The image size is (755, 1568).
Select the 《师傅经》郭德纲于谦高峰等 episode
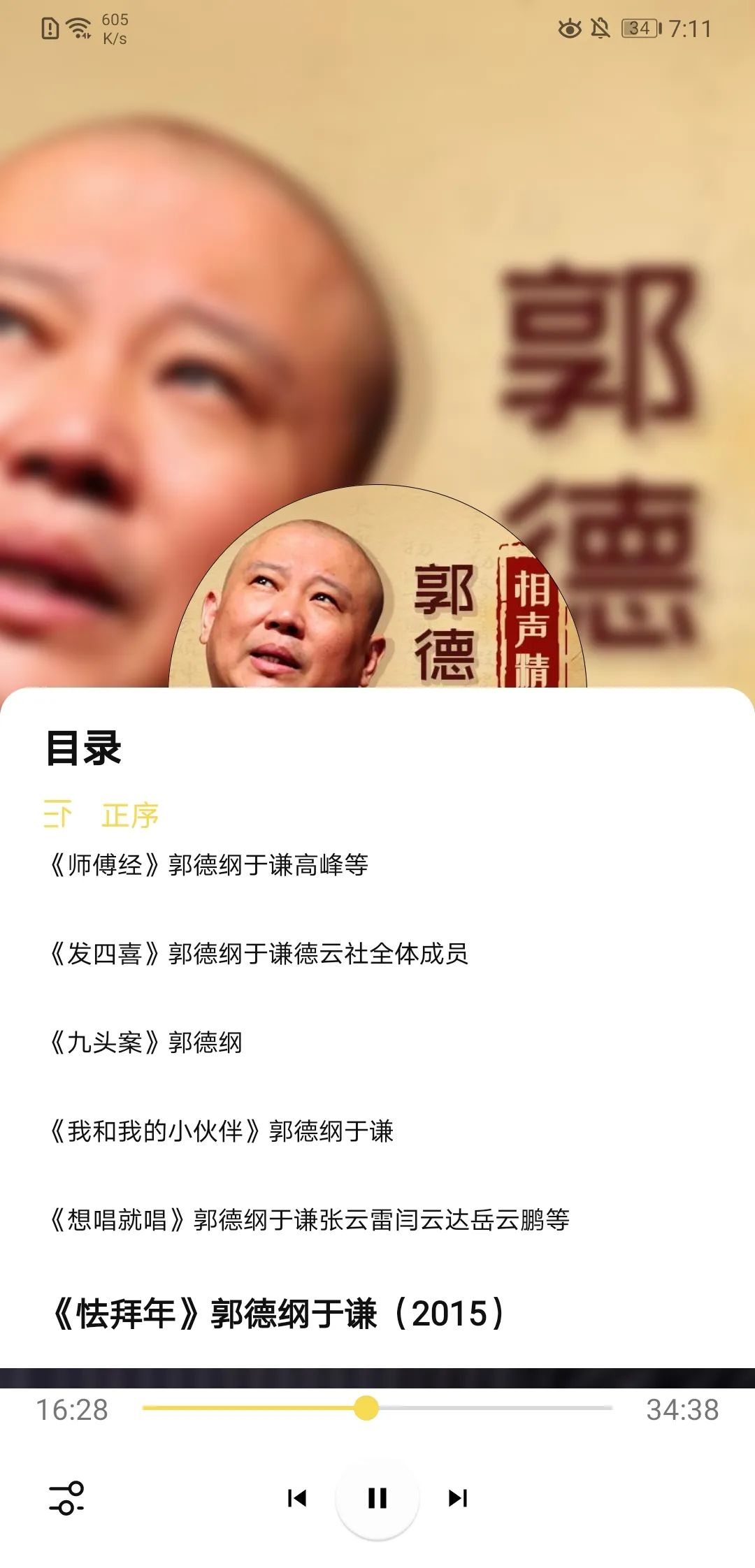point(210,864)
